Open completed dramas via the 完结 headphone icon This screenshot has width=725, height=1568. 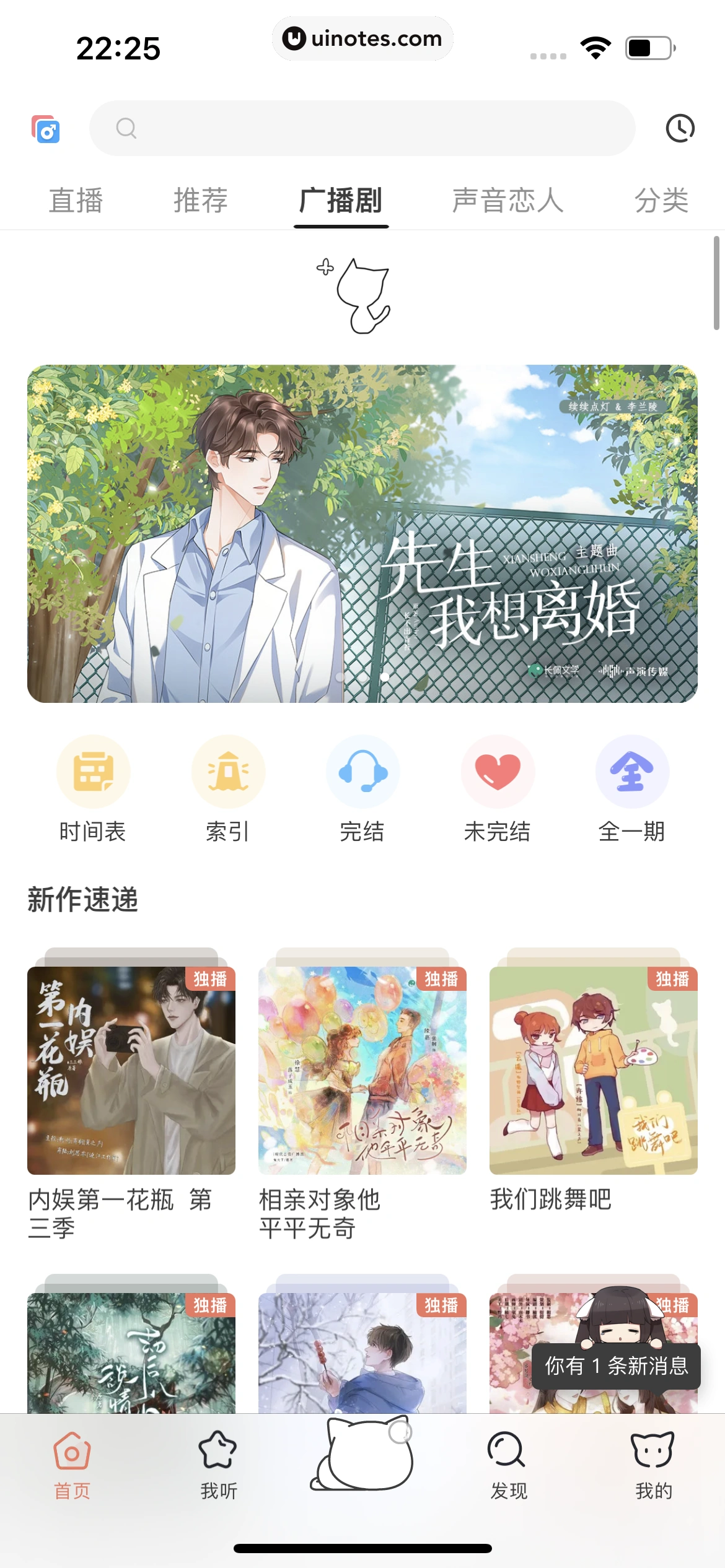(x=362, y=772)
